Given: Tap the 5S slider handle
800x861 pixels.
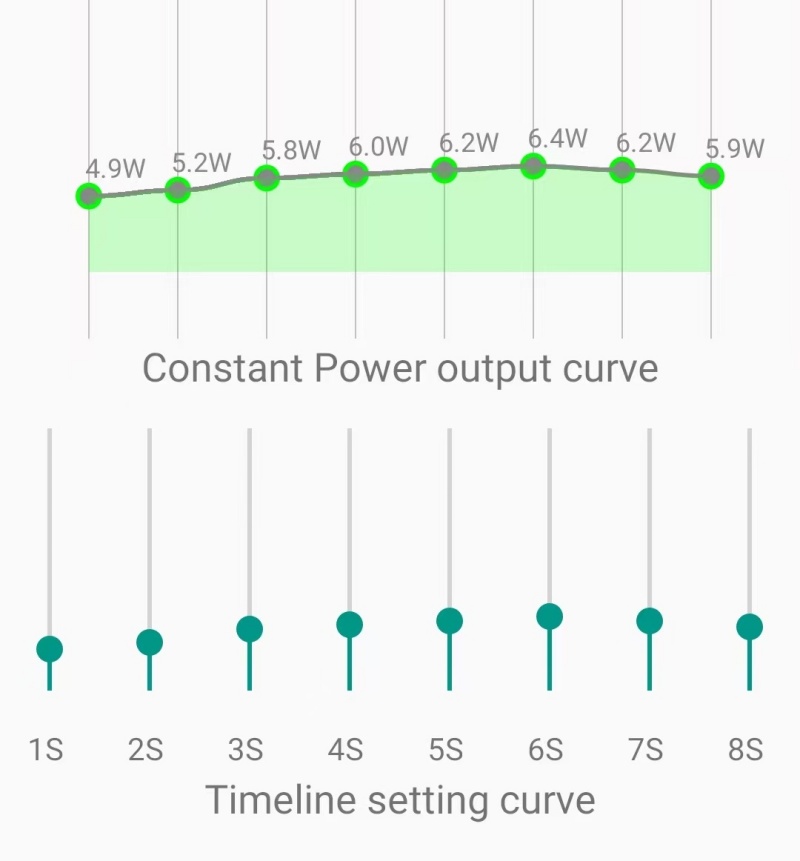Looking at the screenshot, I should pyautogui.click(x=449, y=621).
